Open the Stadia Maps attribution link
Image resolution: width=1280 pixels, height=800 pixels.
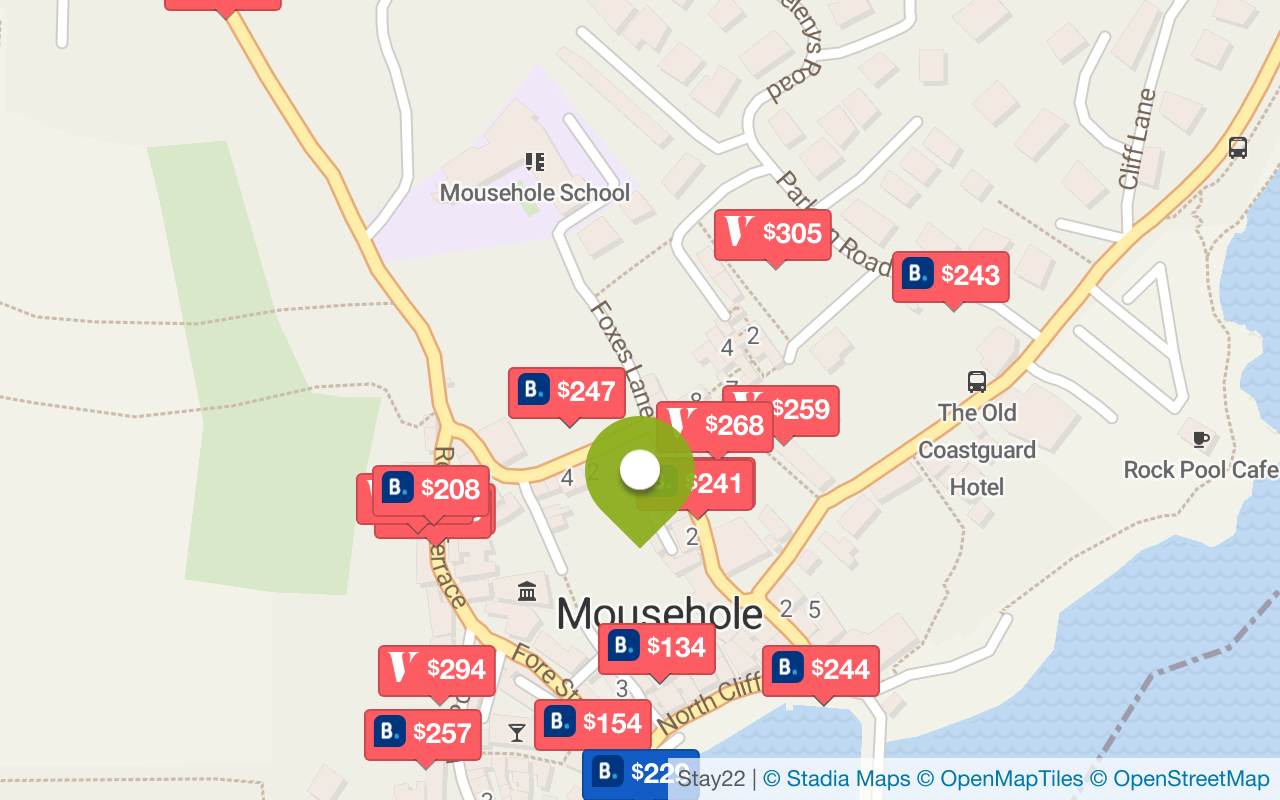coord(836,779)
